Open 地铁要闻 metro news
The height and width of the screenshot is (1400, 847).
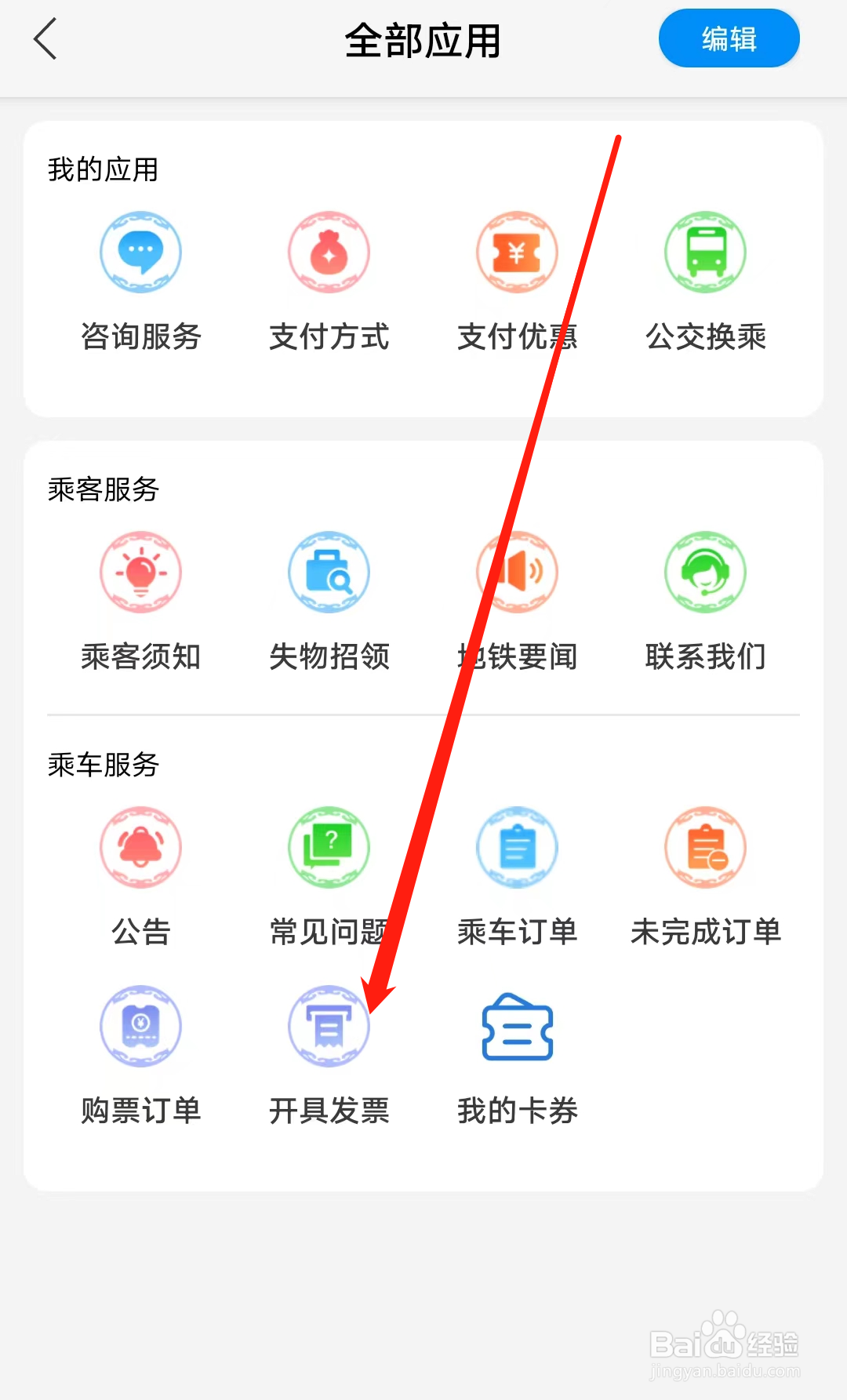[517, 572]
